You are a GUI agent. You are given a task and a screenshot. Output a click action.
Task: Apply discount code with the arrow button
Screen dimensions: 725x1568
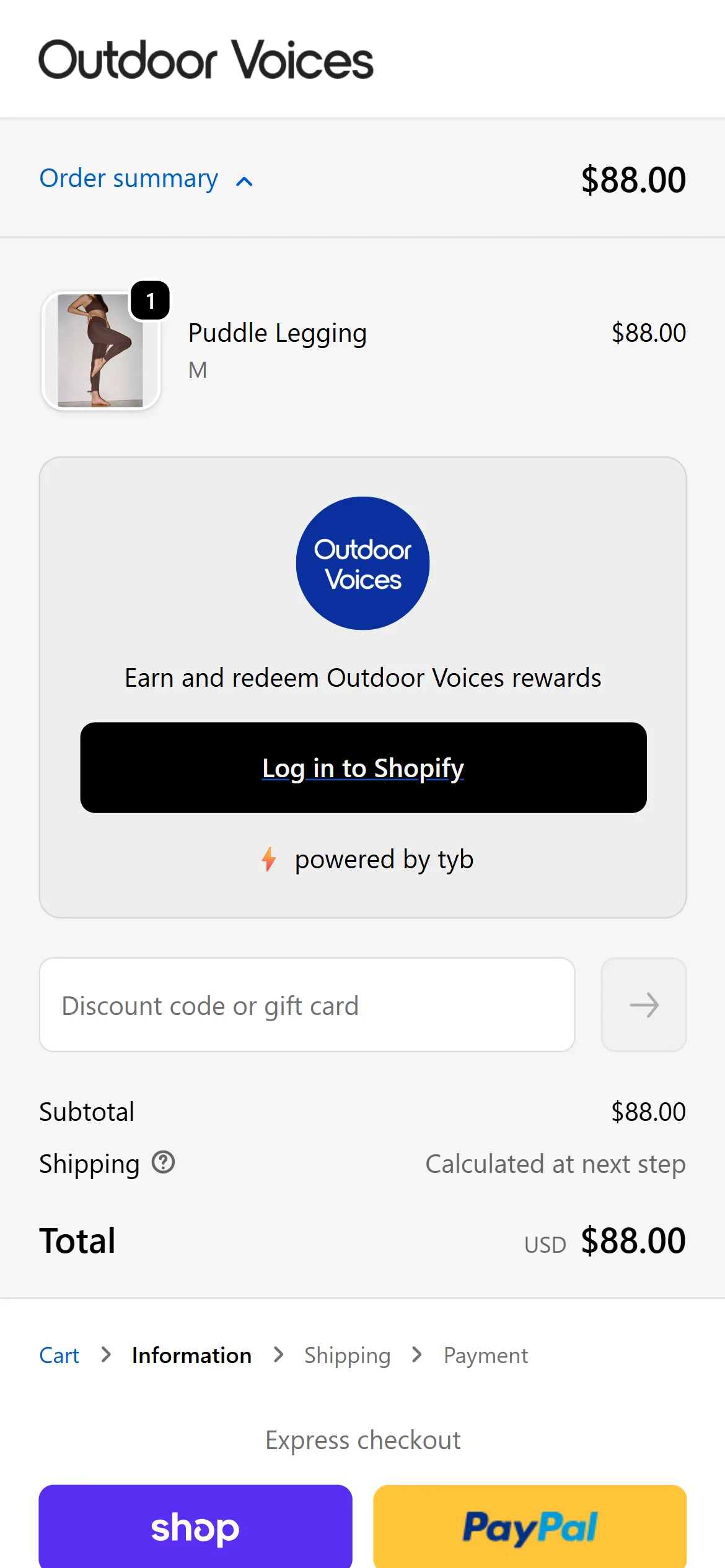pos(643,1005)
